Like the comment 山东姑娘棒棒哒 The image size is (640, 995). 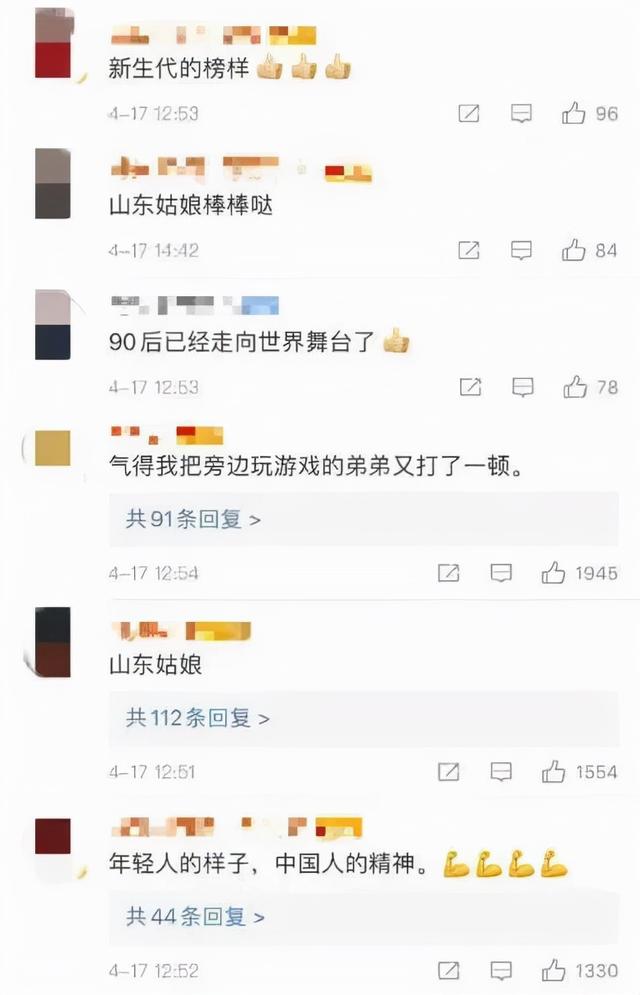(573, 250)
